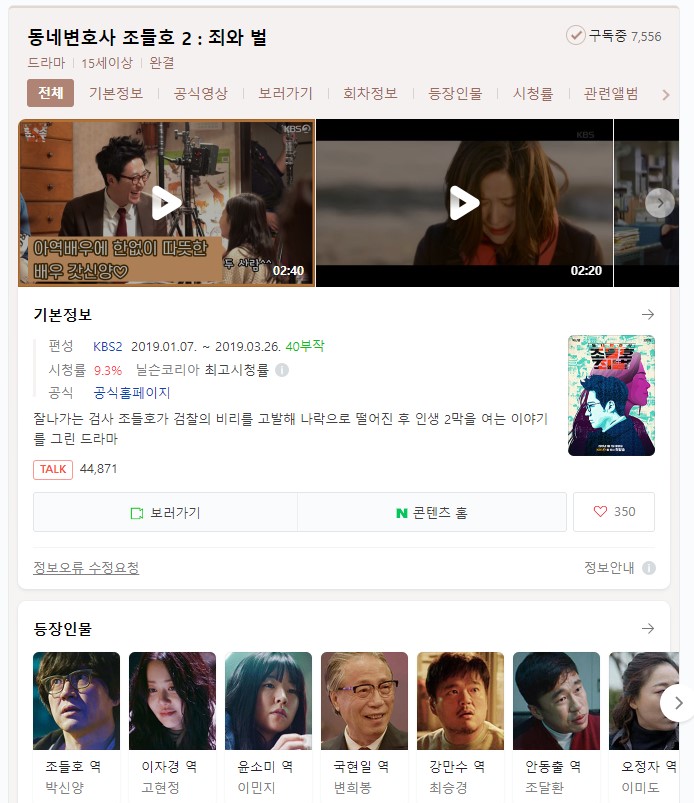694x803 pixels.
Task: Play the 02:40 behind-the-scenes video
Action: [x=166, y=203]
